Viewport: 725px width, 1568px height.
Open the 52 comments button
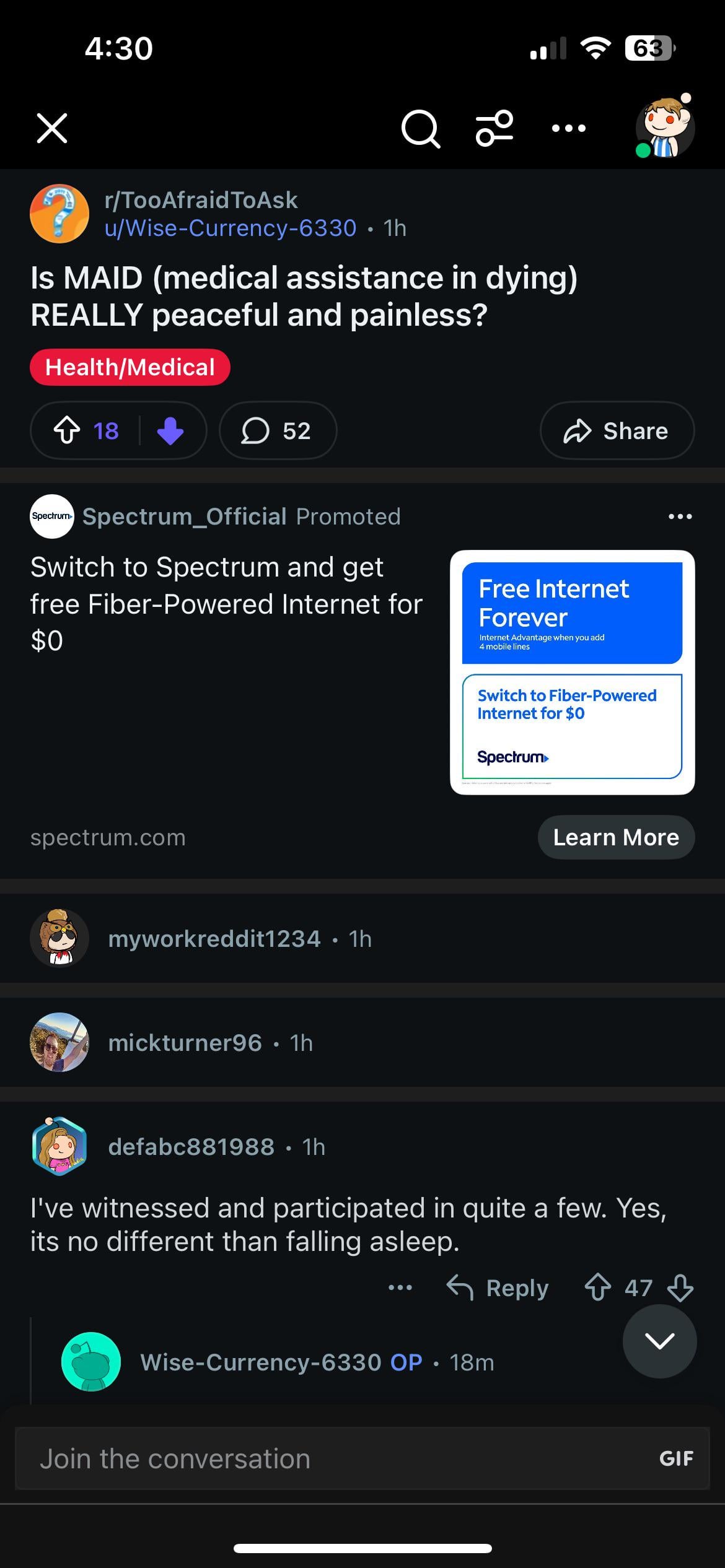coord(278,430)
